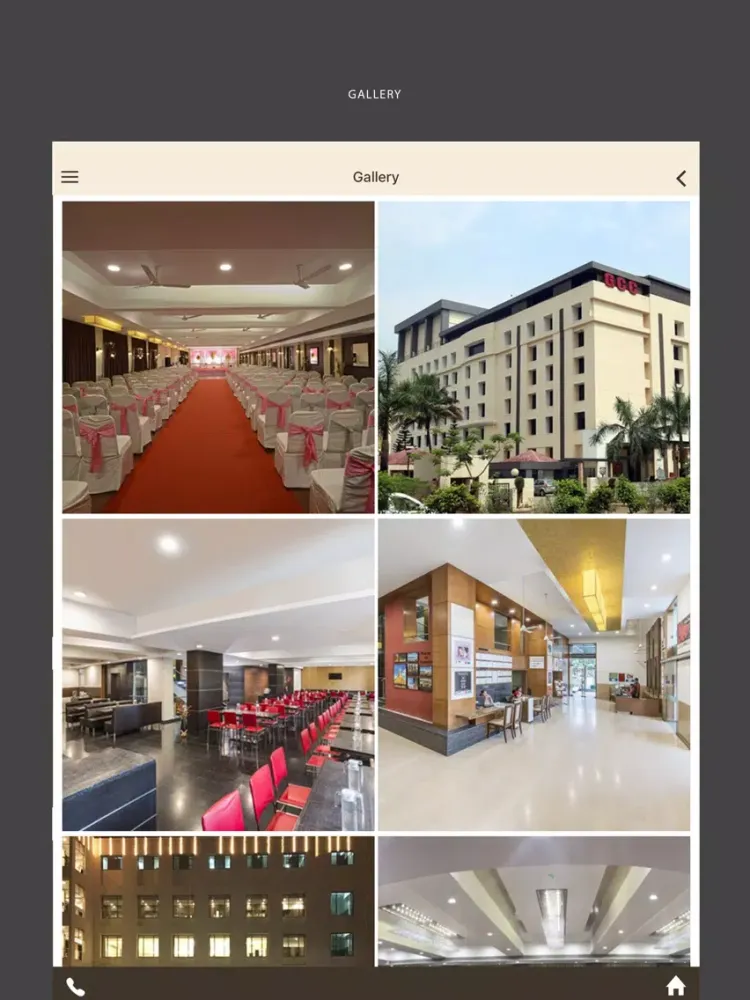View the hall ceiling lights photo
This screenshot has height=1000, width=750.
coord(534,901)
